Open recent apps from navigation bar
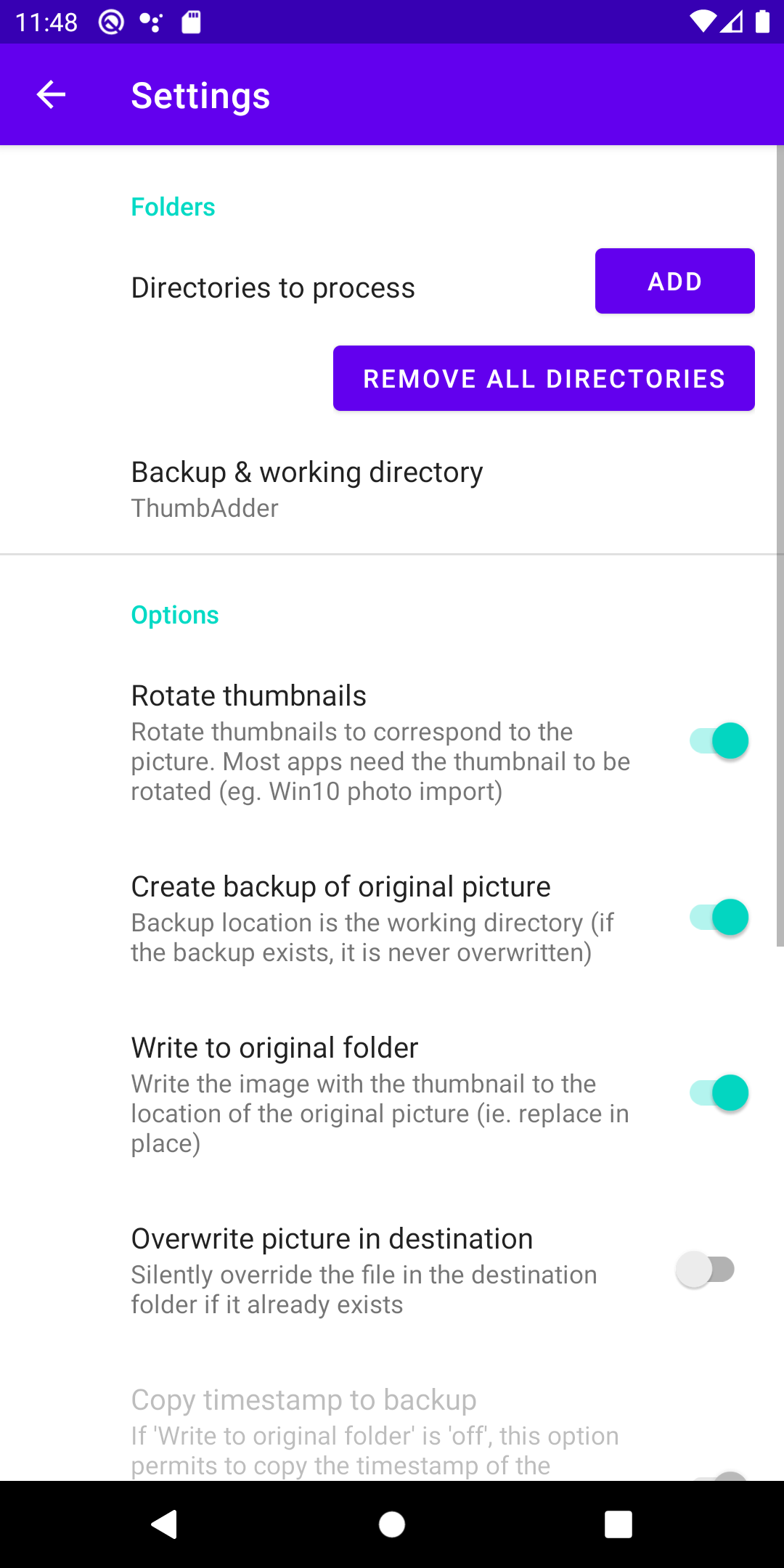 pyautogui.click(x=618, y=1524)
